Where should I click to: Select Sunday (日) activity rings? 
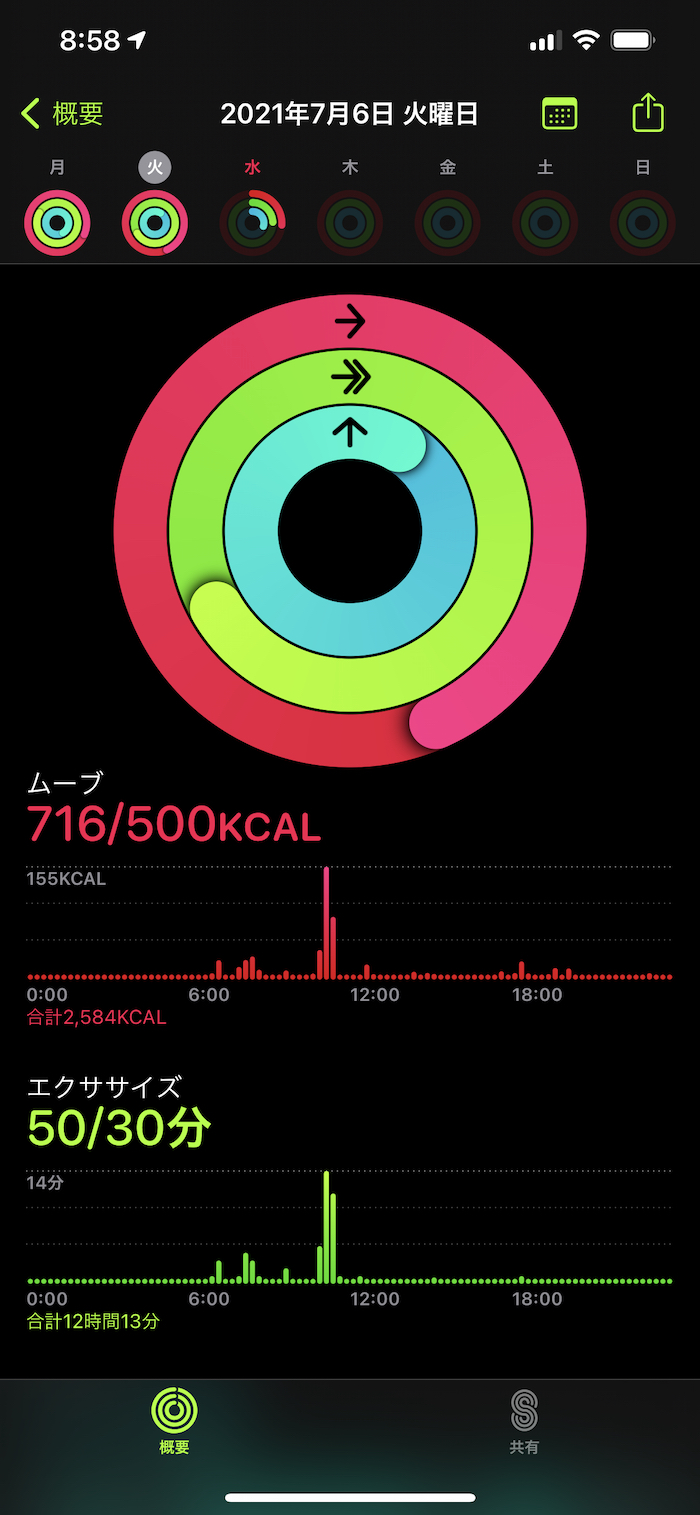point(642,222)
